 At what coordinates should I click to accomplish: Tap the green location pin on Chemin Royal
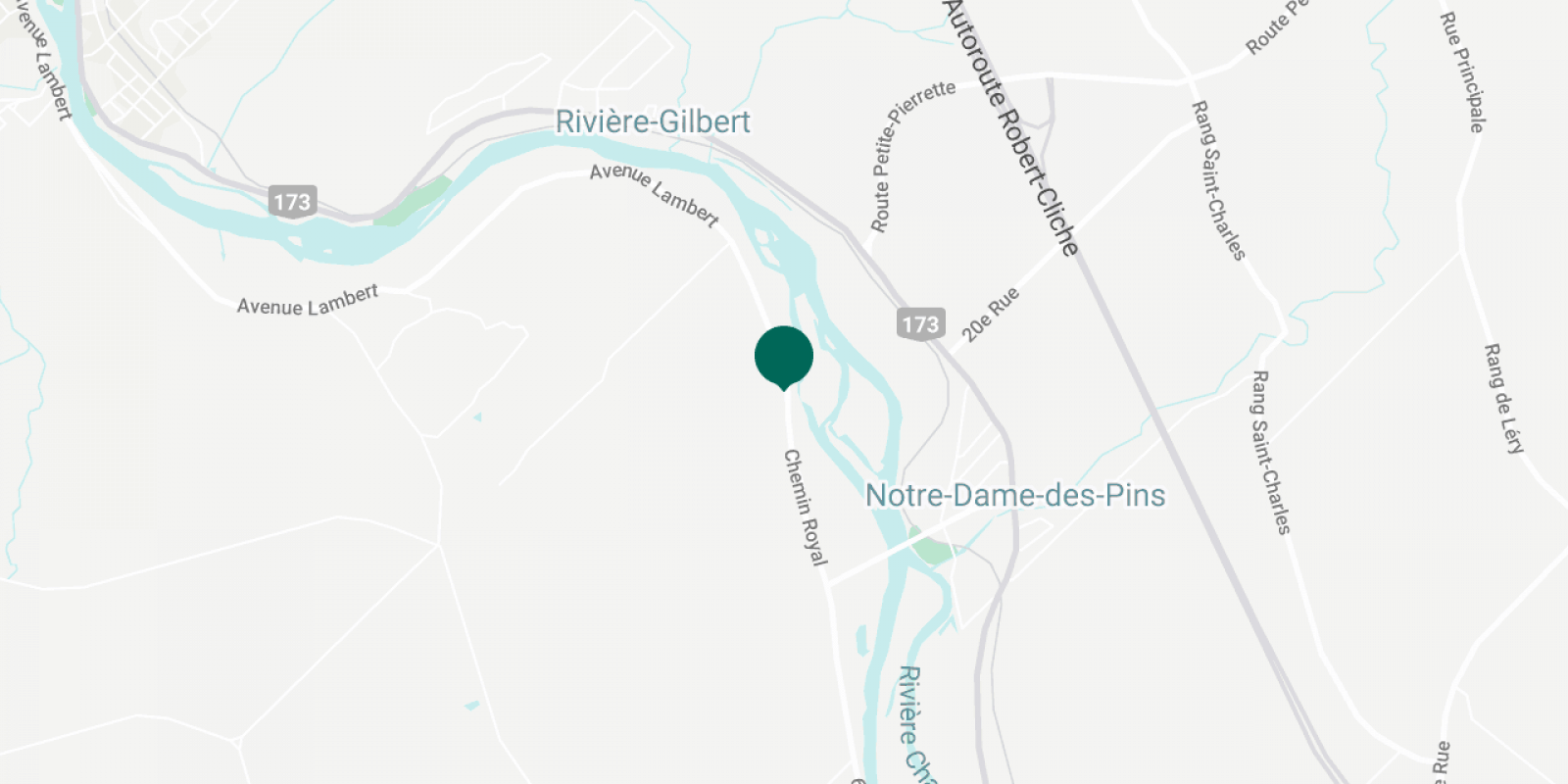tap(783, 357)
